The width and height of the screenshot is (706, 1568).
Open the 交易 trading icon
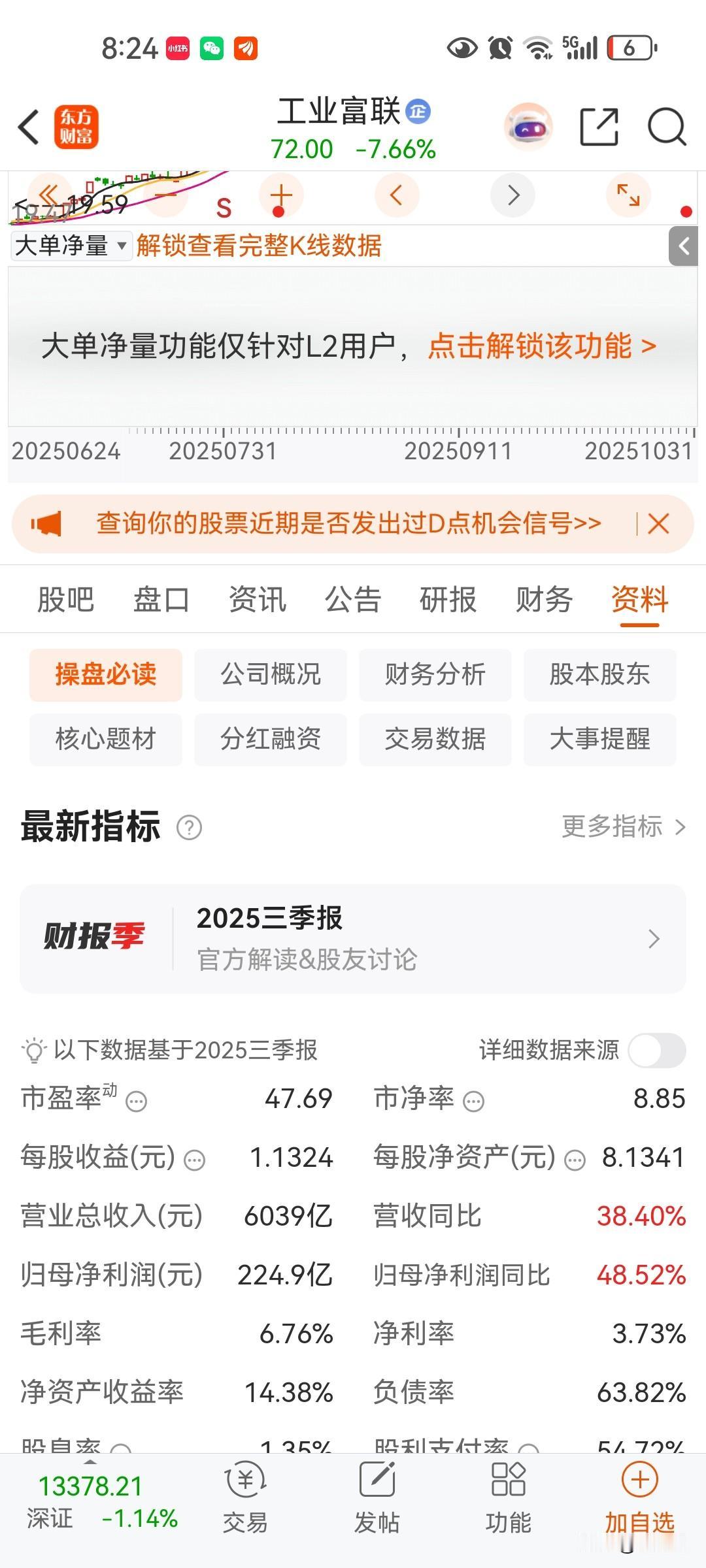point(245,1501)
